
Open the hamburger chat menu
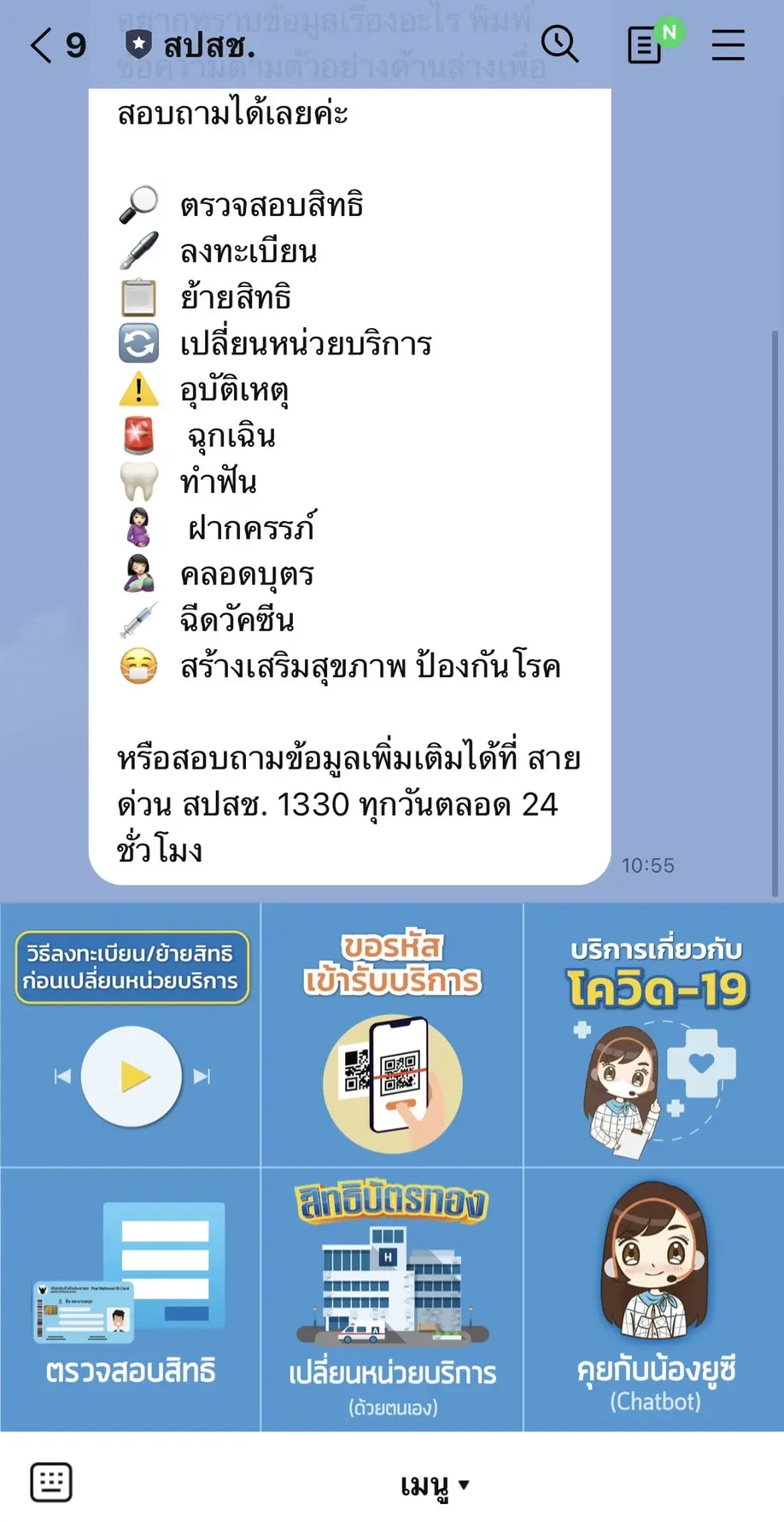coord(728,45)
